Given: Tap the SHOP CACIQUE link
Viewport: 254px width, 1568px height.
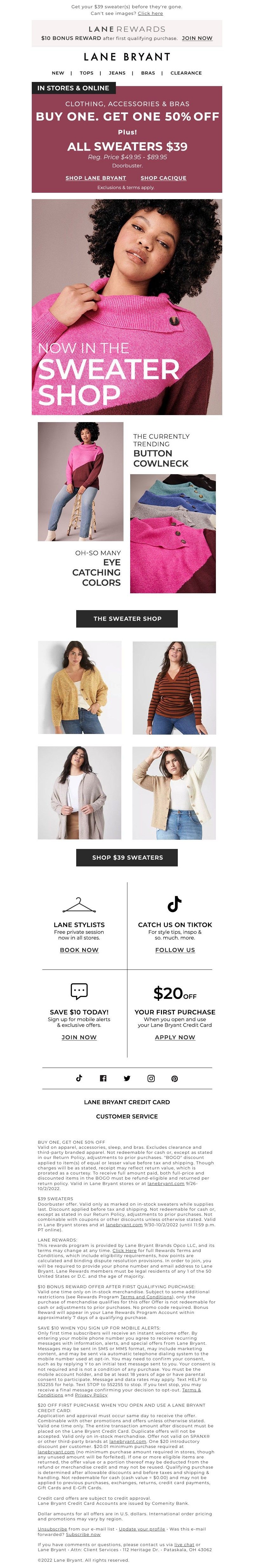Looking at the screenshot, I should tap(163, 178).
